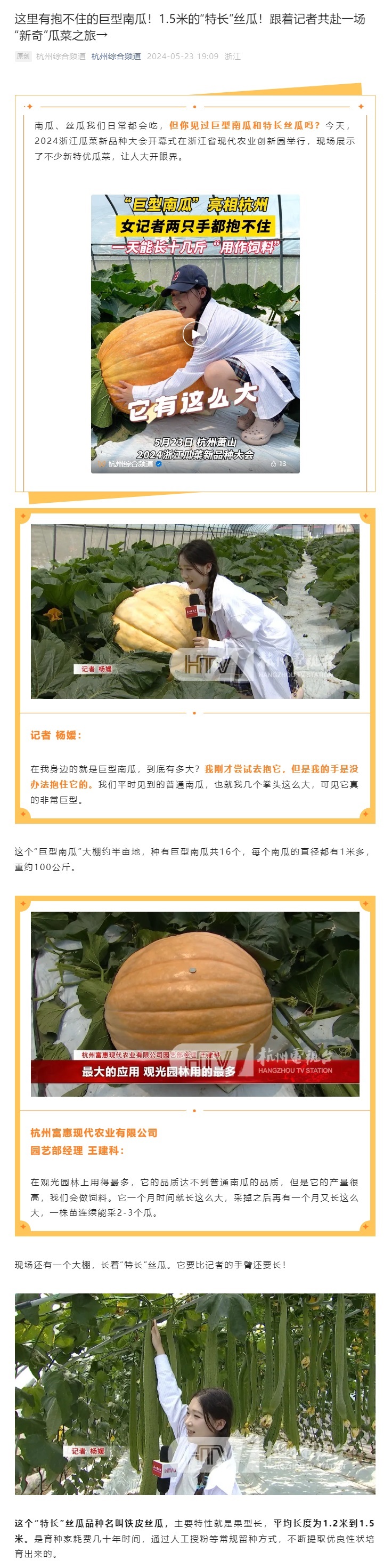
Task: Open the long loofah greenhouse photo
Action: (194, 1394)
